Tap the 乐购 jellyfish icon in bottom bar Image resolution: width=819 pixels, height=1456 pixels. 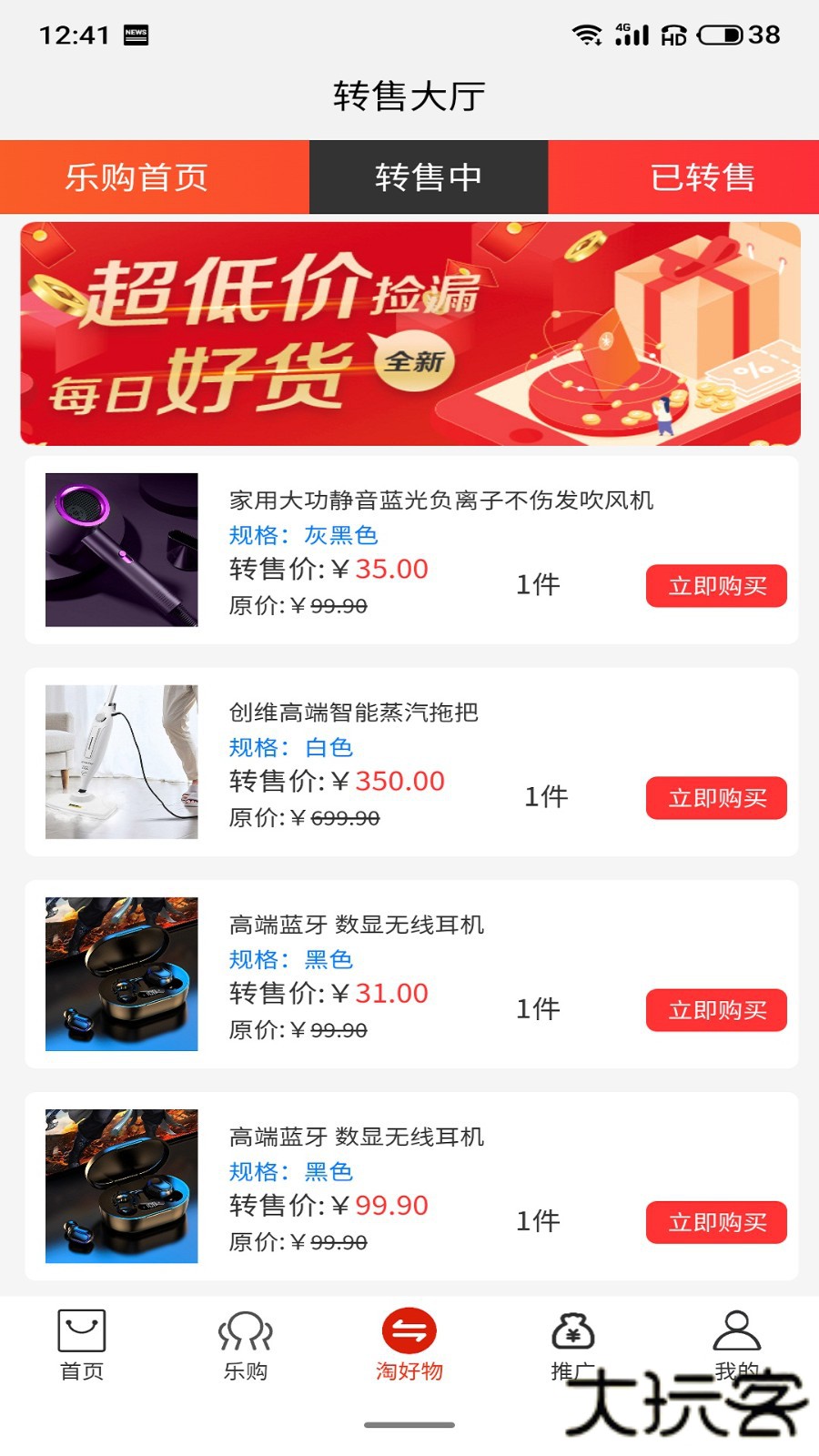click(244, 1338)
